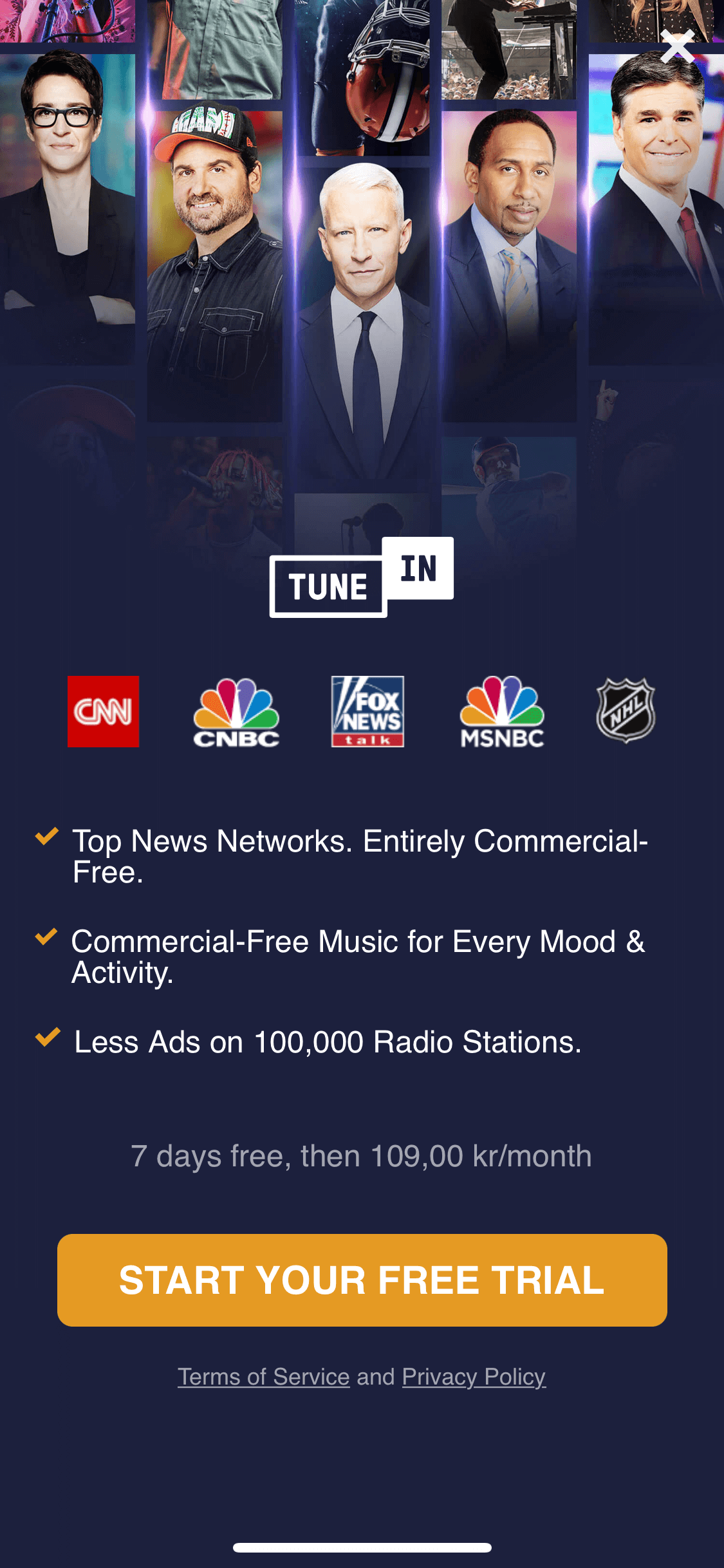Start your free trial
The image size is (724, 1568).
point(362,1280)
